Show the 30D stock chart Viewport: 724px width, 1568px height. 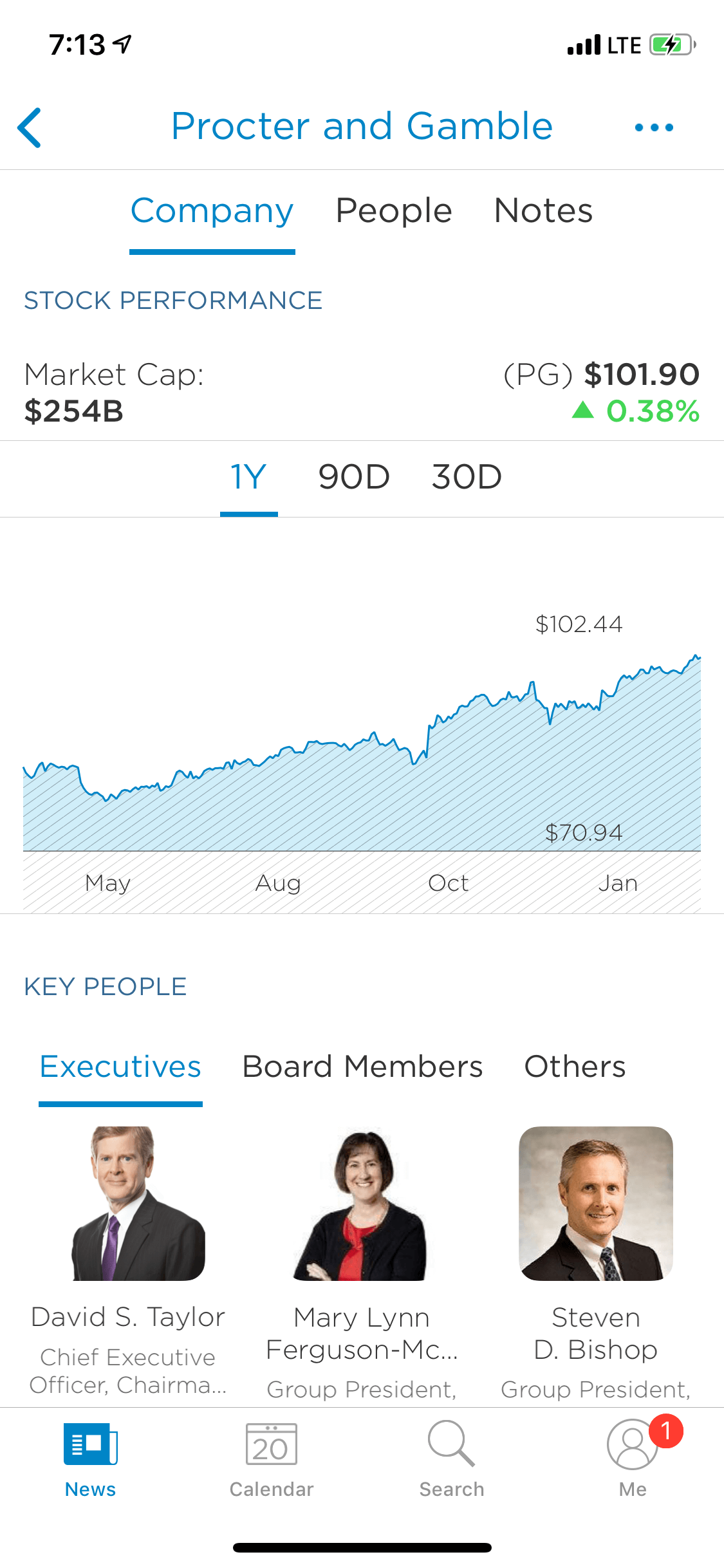[x=467, y=477]
